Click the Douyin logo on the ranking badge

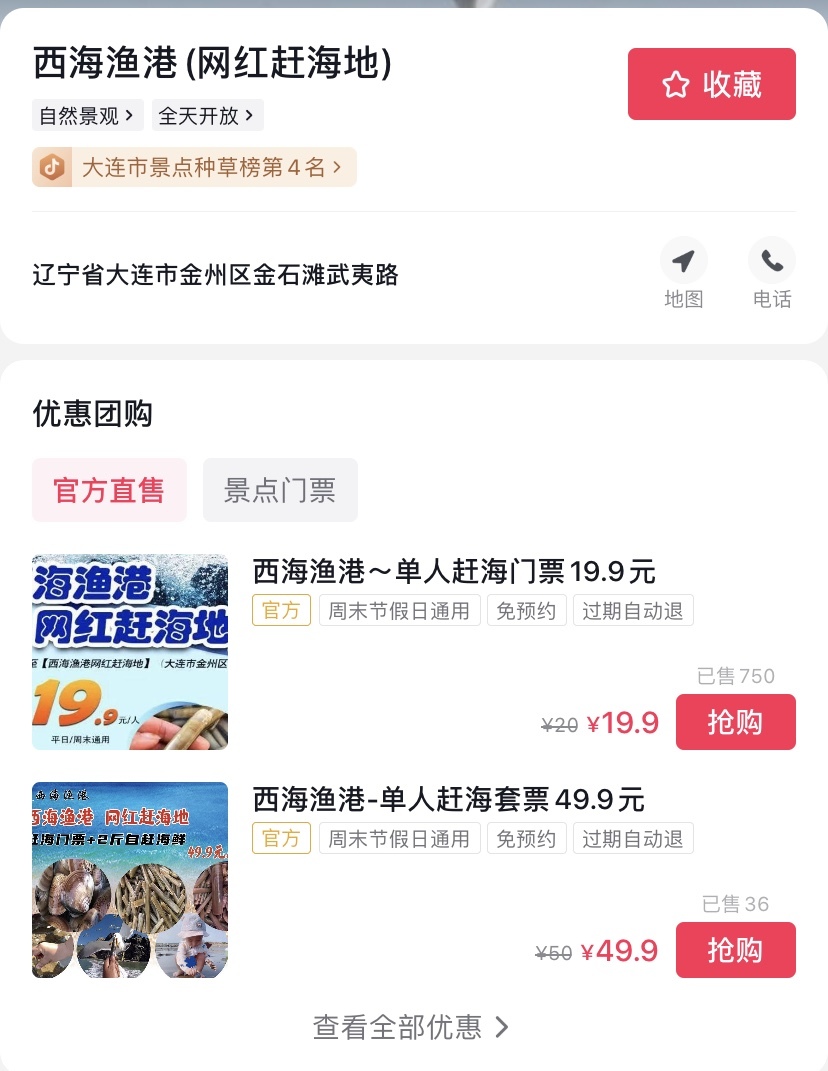pyautogui.click(x=51, y=167)
